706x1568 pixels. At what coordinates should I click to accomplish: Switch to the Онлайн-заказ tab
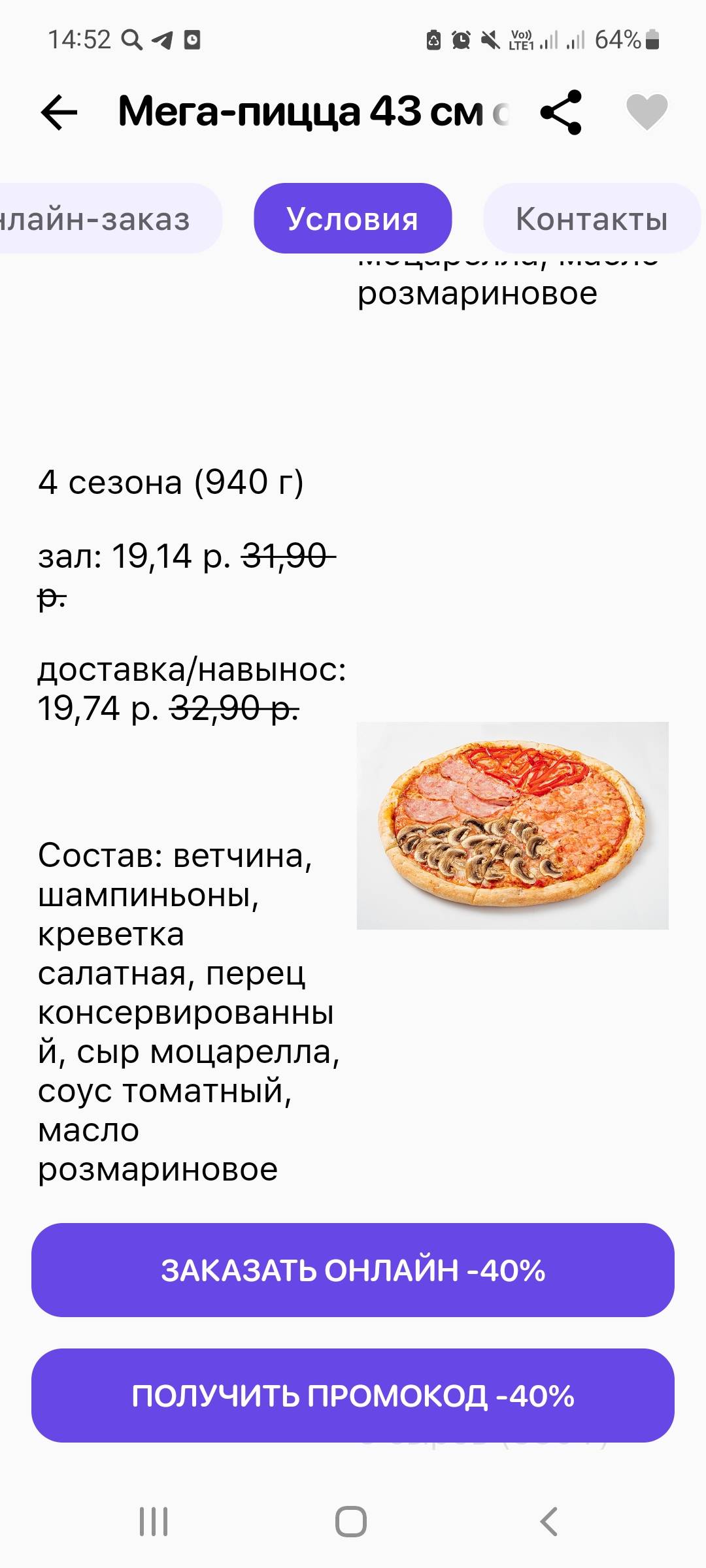105,219
